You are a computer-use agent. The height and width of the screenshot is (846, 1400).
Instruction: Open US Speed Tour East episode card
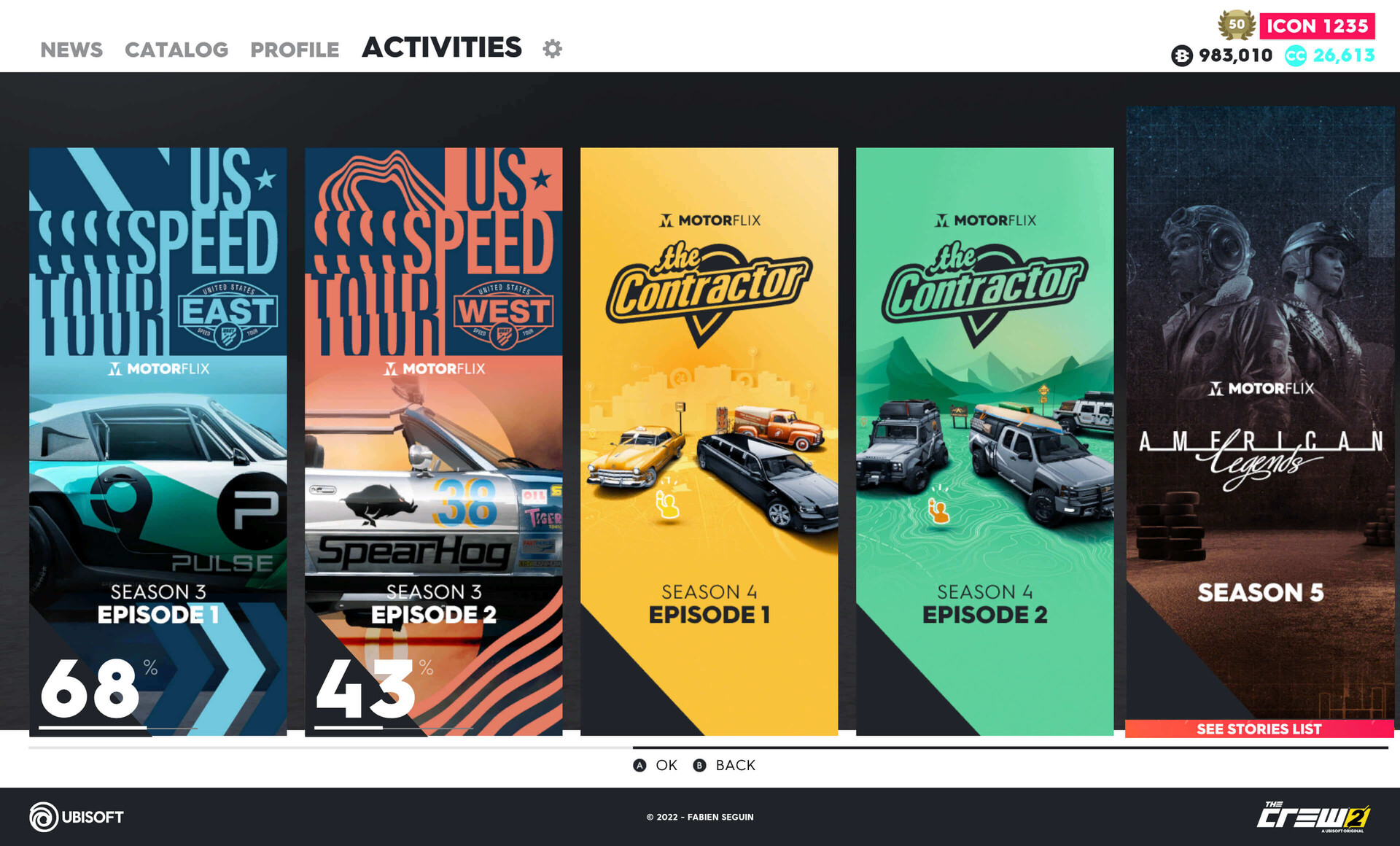click(x=157, y=441)
